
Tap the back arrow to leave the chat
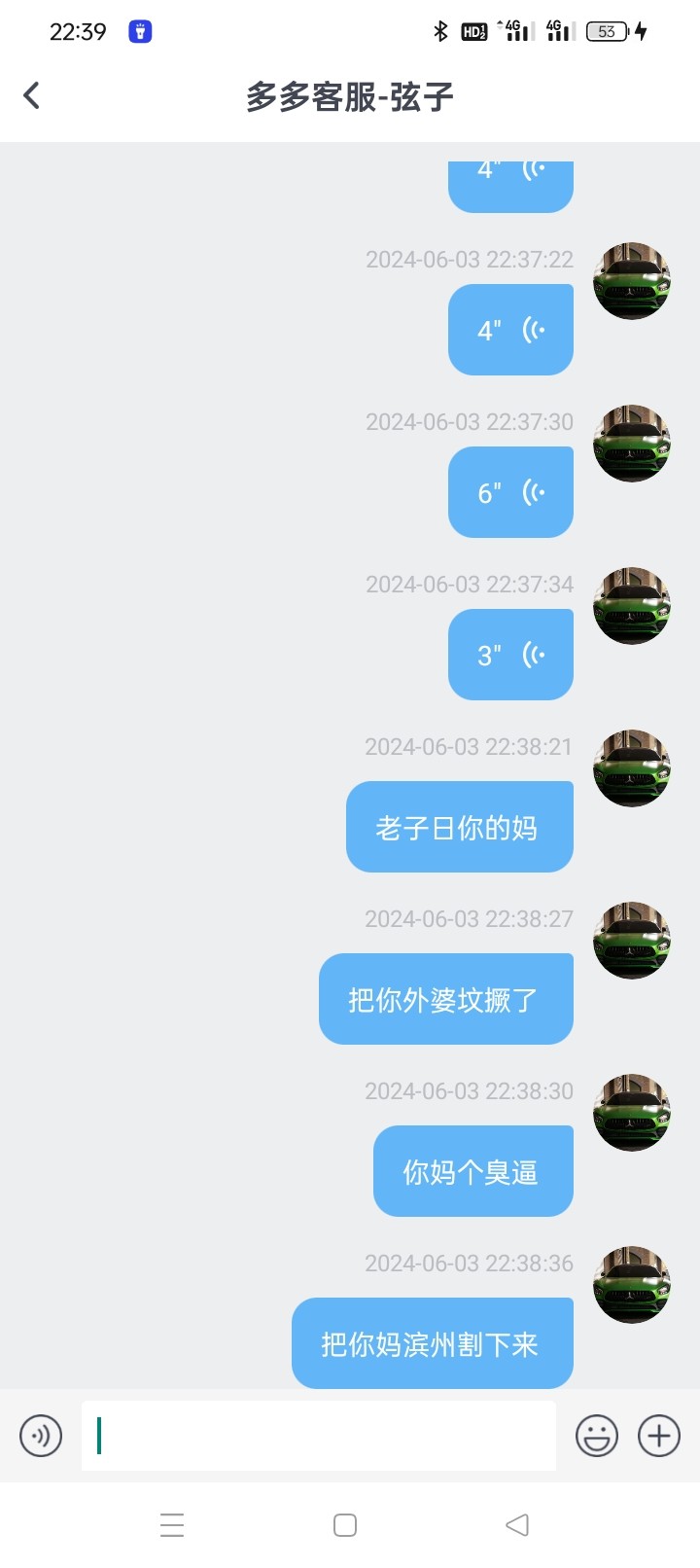tap(32, 94)
